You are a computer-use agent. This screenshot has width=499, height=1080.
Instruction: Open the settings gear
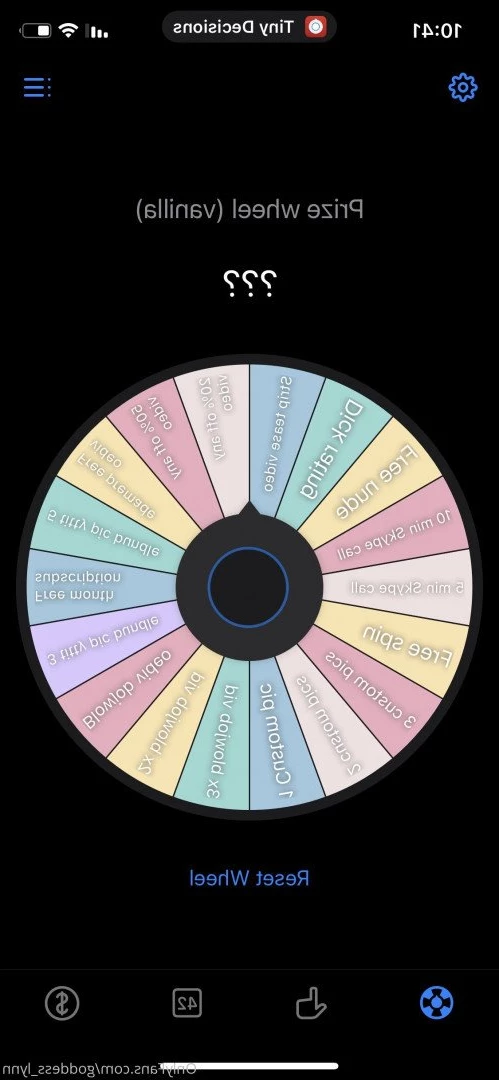click(462, 87)
